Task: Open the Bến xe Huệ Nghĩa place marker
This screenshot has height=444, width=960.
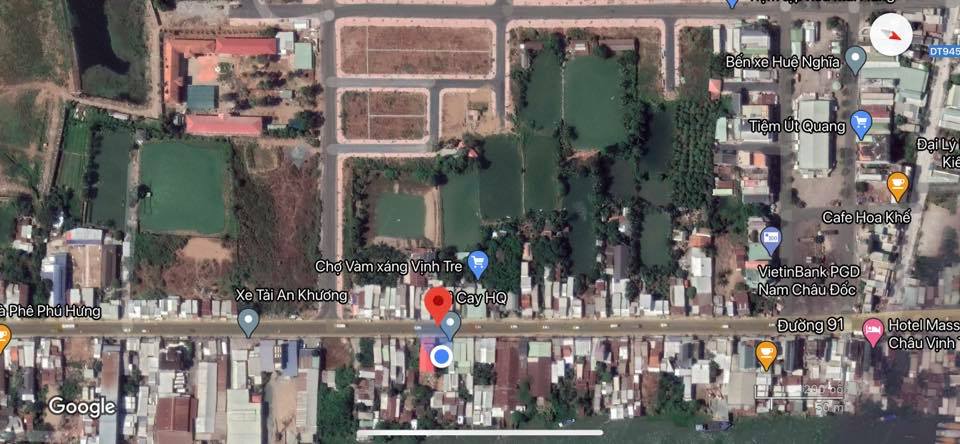Action: point(855,60)
